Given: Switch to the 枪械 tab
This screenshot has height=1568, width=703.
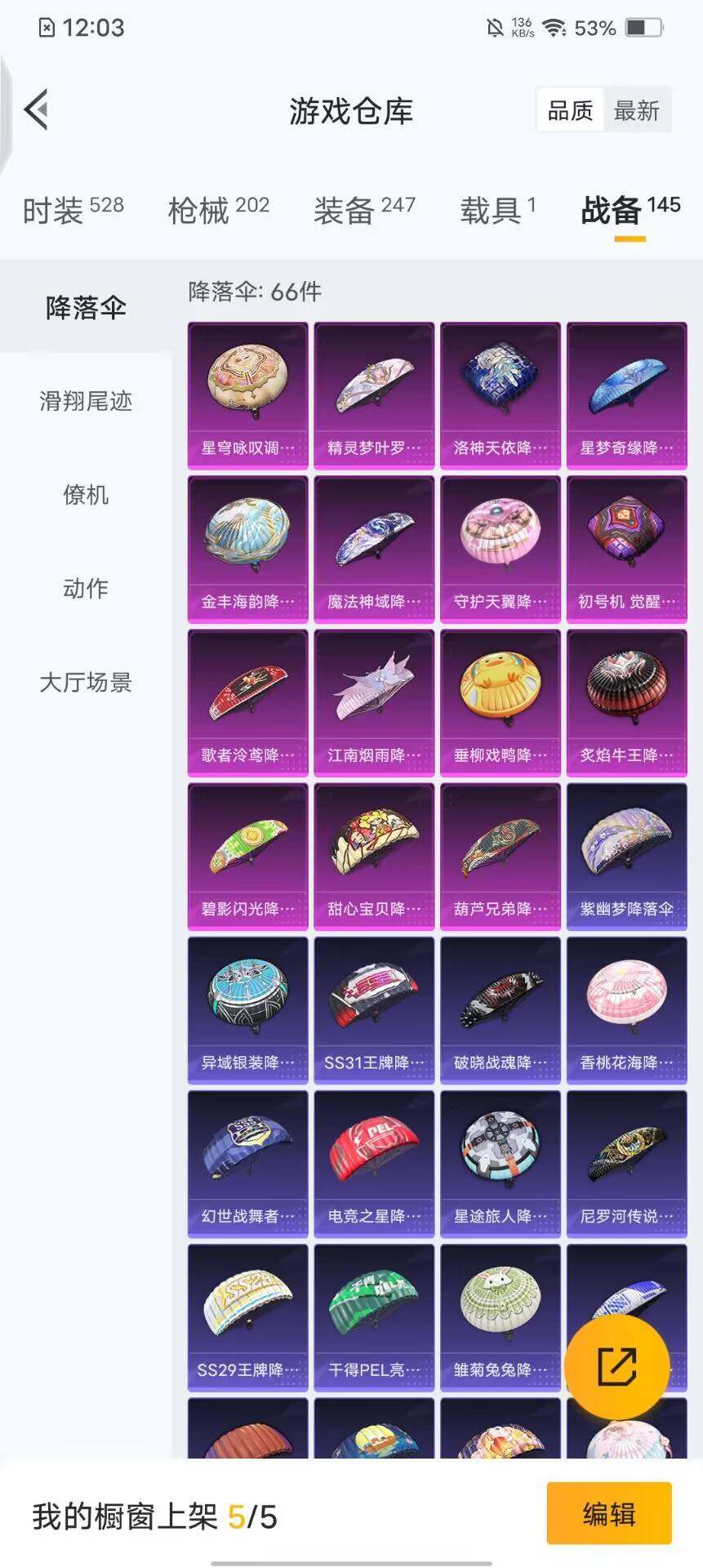Looking at the screenshot, I should [x=218, y=211].
